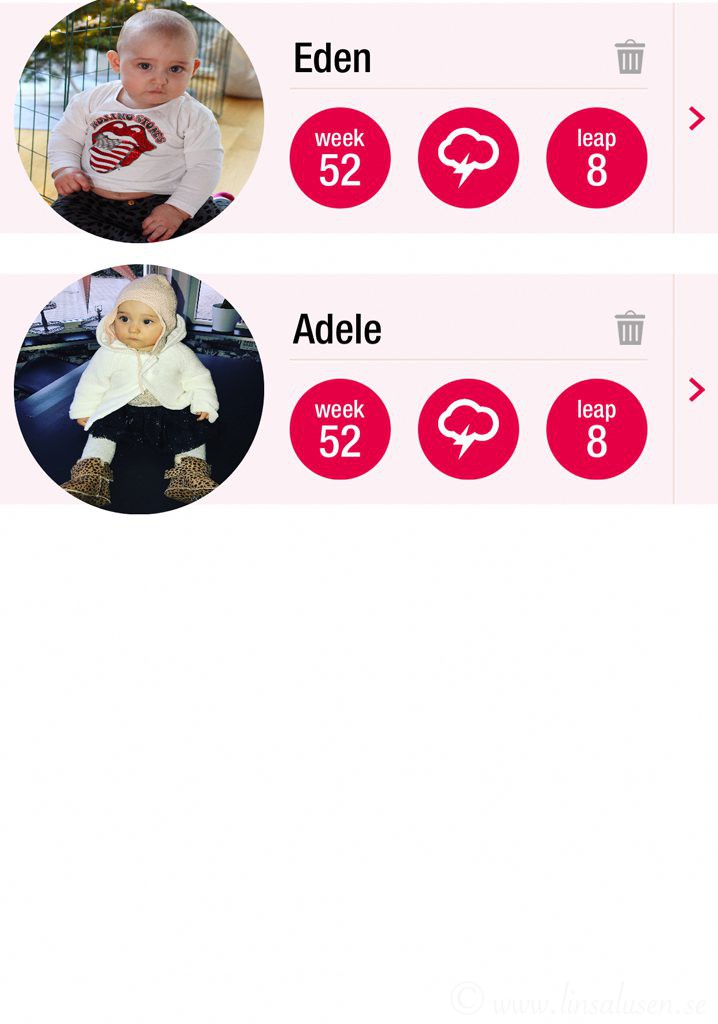
Task: View Adele's stormy period cloud icon
Action: 468,429
